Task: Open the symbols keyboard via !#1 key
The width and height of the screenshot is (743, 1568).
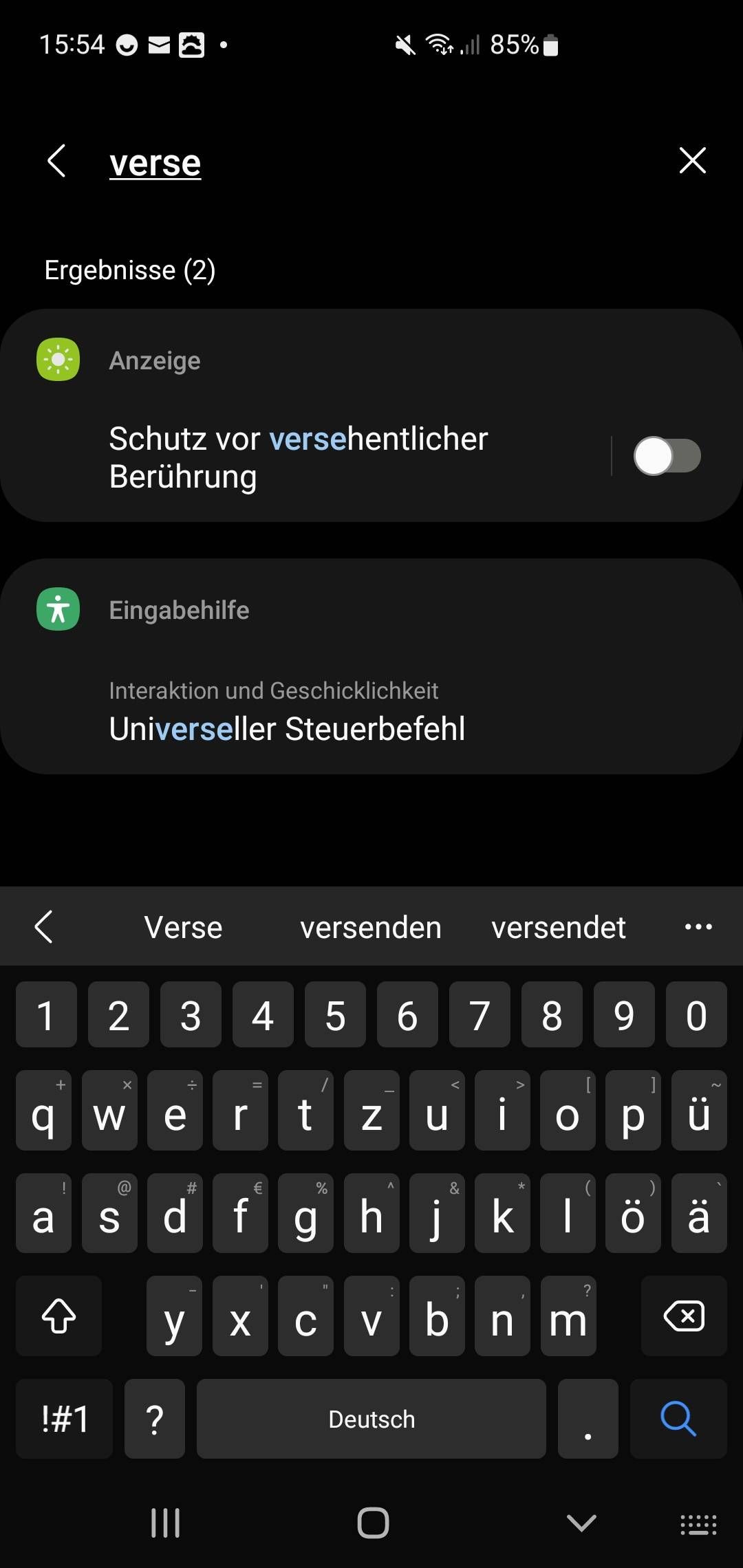Action: (63, 1419)
